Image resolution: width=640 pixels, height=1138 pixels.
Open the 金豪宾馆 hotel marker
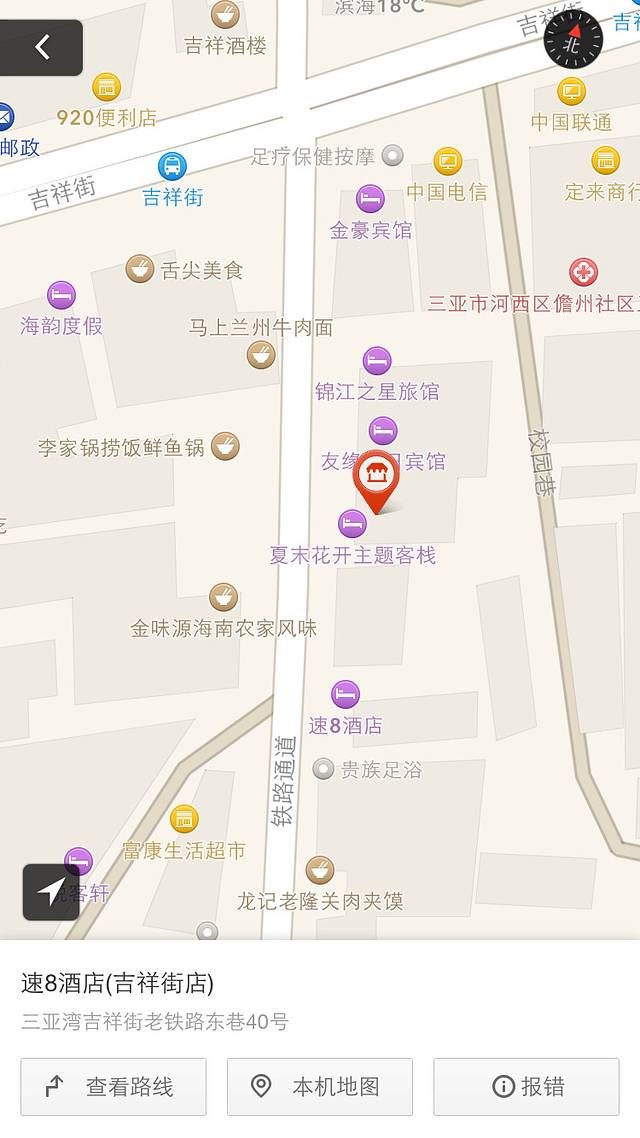click(370, 199)
